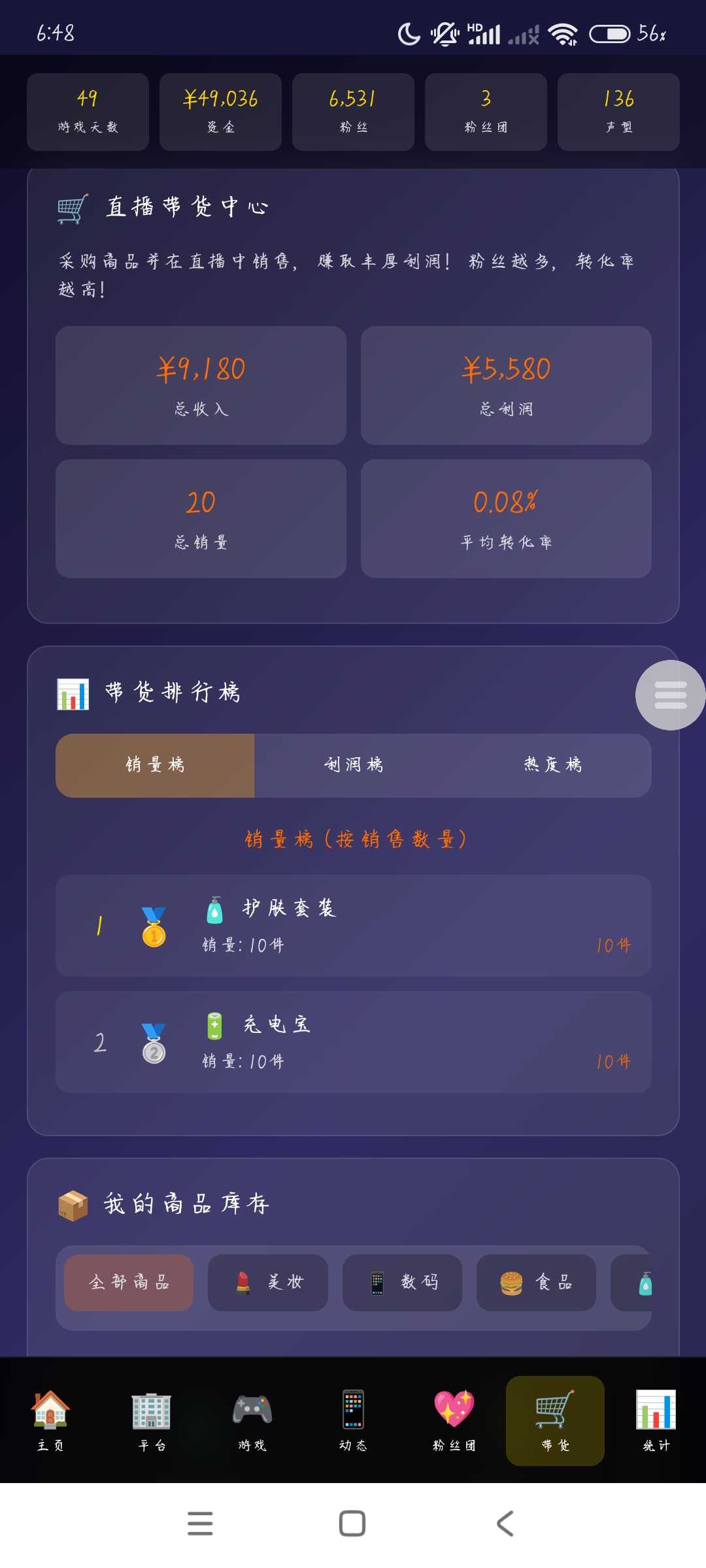Go to the 主页 tab
The image size is (706, 1568).
[50, 1420]
